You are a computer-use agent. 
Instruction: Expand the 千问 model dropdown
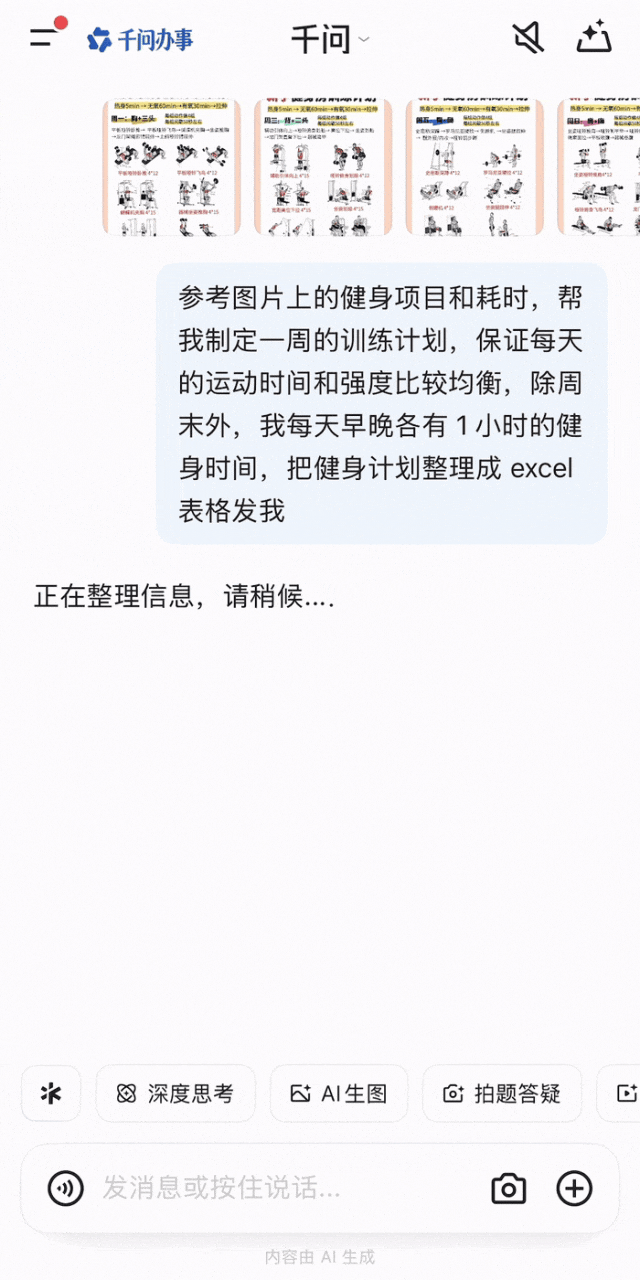tap(330, 40)
